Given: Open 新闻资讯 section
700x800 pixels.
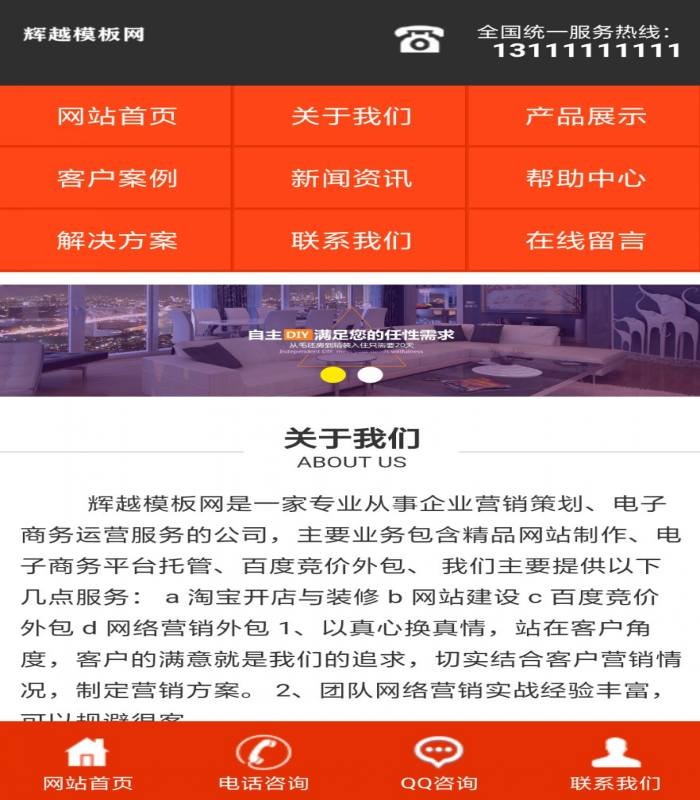Looking at the screenshot, I should [350, 178].
